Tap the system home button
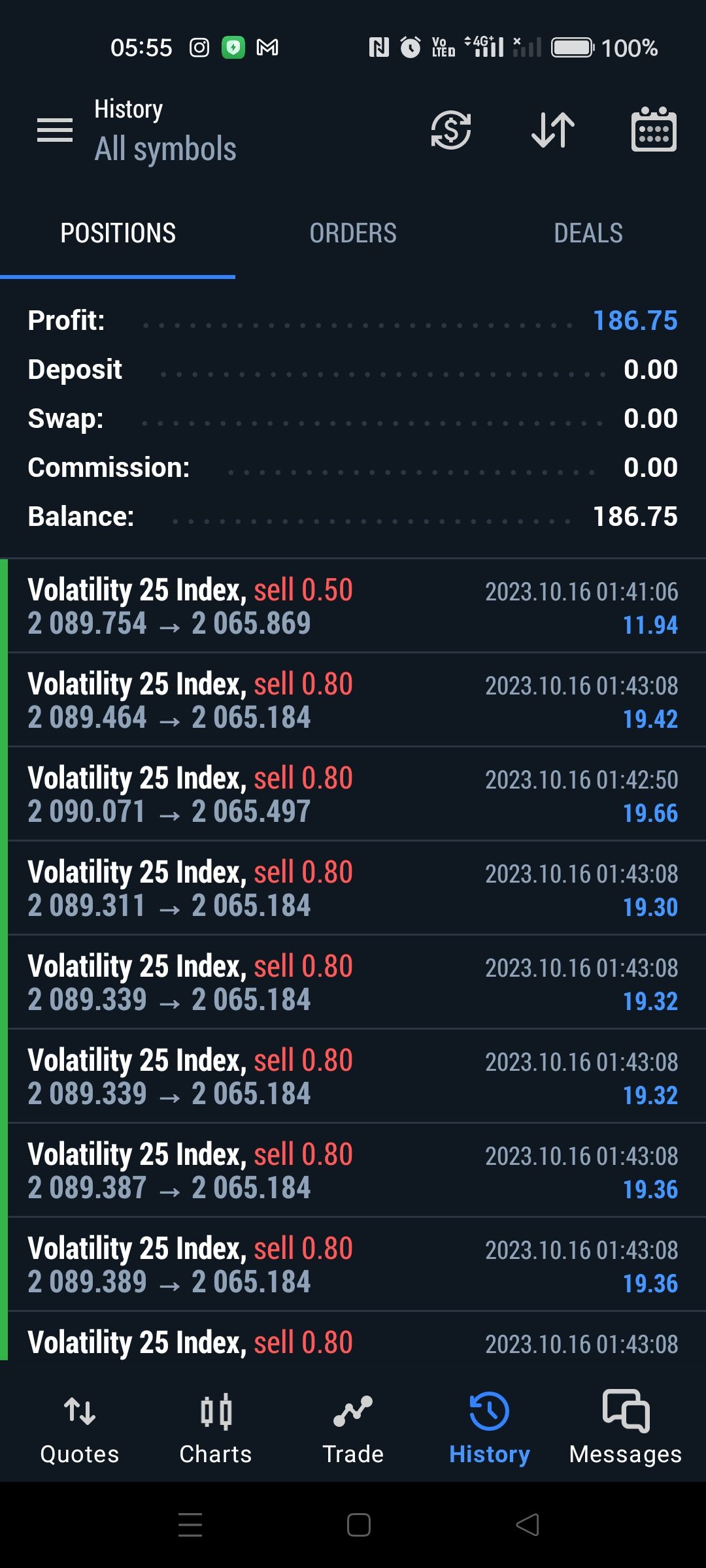The image size is (706, 1568). tap(359, 1525)
